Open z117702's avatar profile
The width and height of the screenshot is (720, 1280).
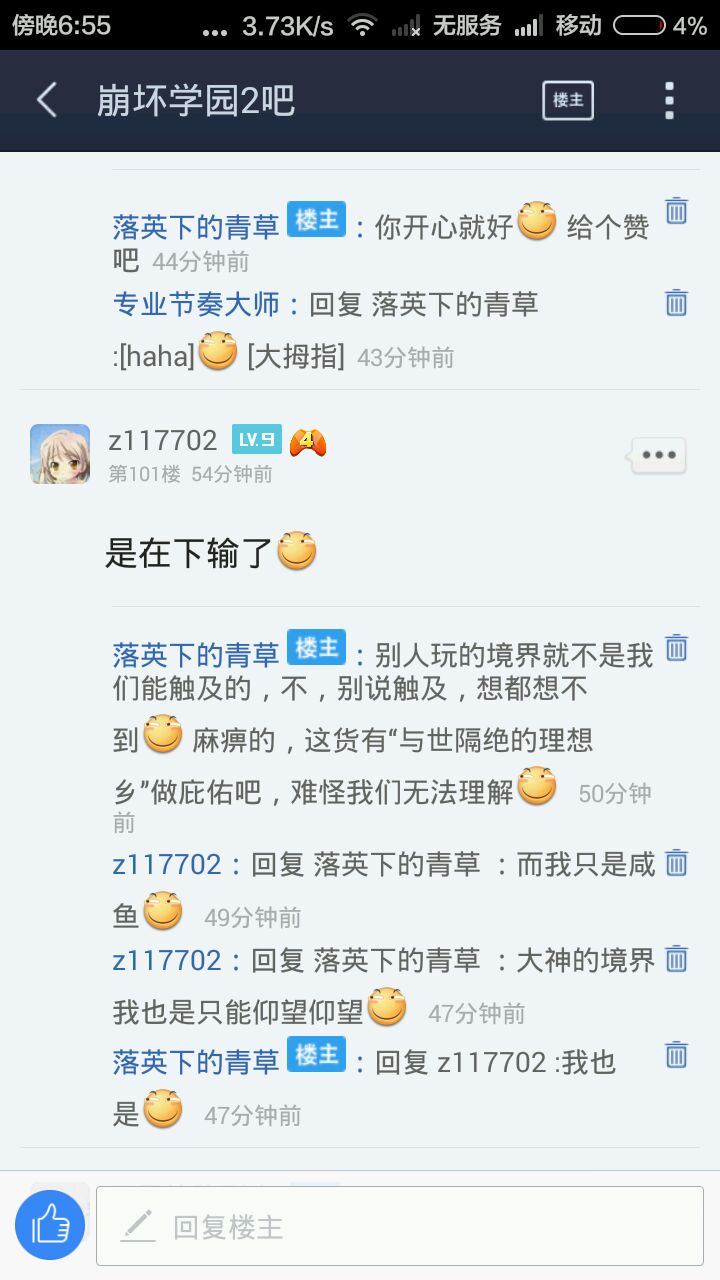point(60,454)
